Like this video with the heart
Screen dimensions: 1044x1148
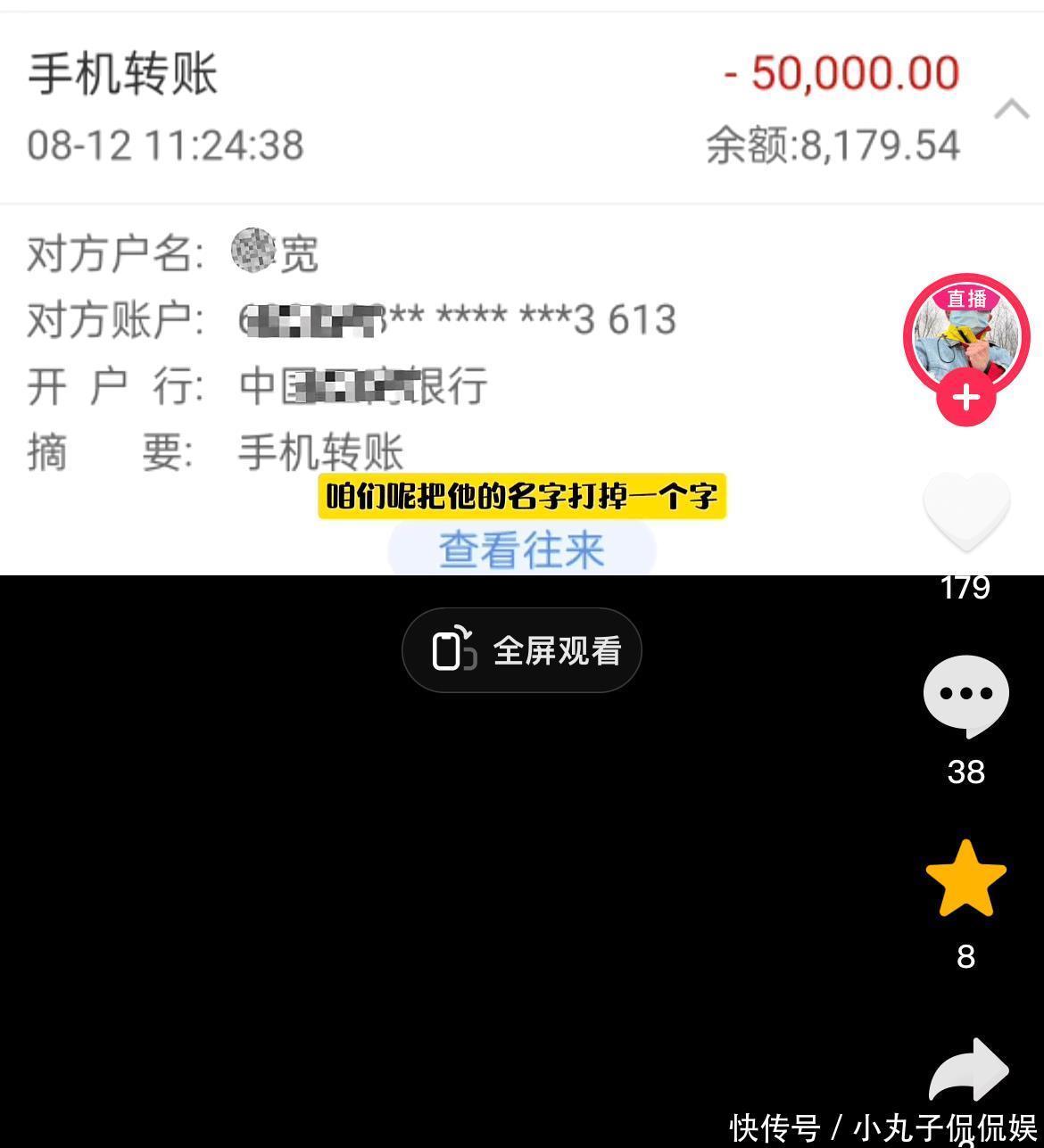(965, 512)
